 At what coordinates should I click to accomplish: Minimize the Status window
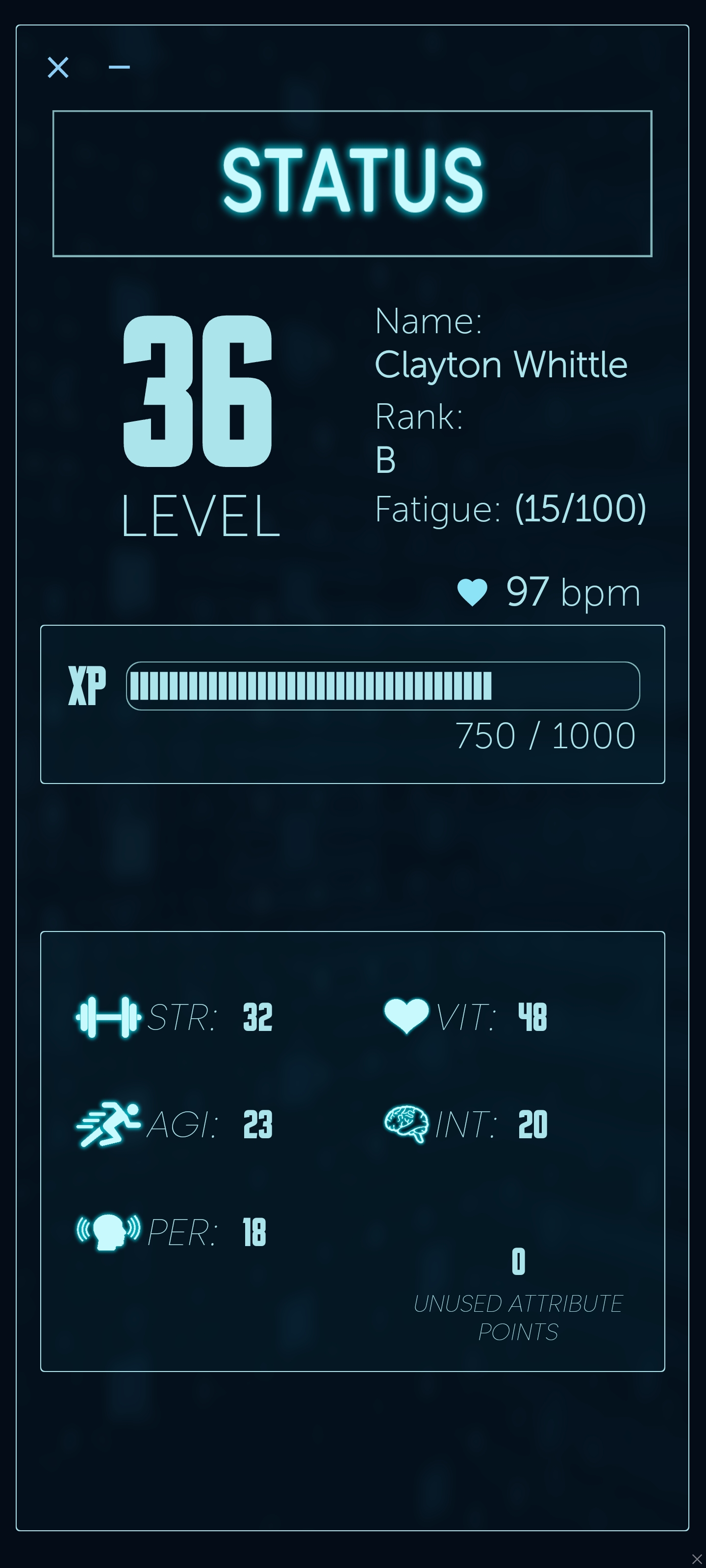pos(119,68)
